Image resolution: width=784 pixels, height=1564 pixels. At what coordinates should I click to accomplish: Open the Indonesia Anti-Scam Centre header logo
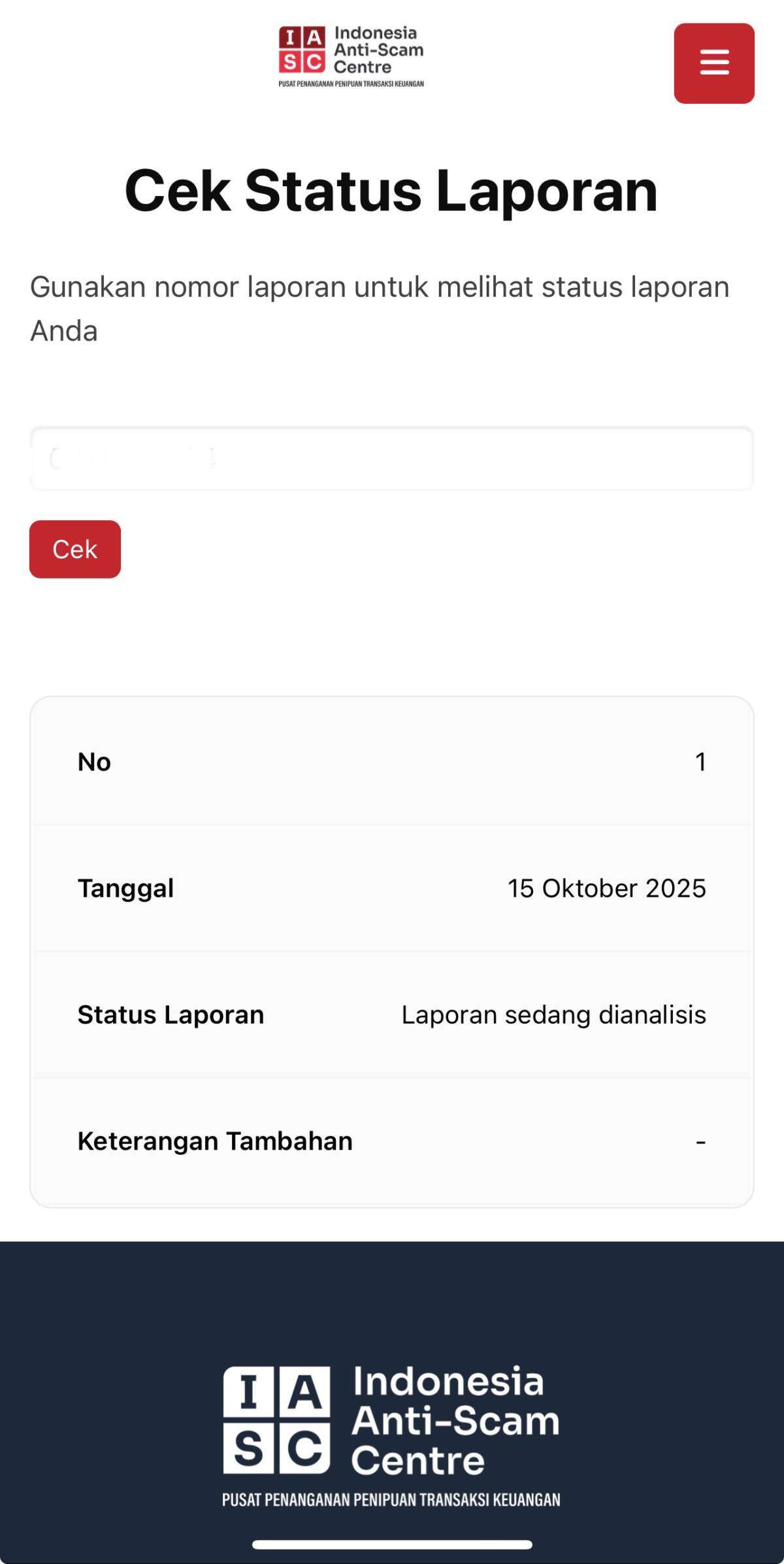click(x=351, y=57)
